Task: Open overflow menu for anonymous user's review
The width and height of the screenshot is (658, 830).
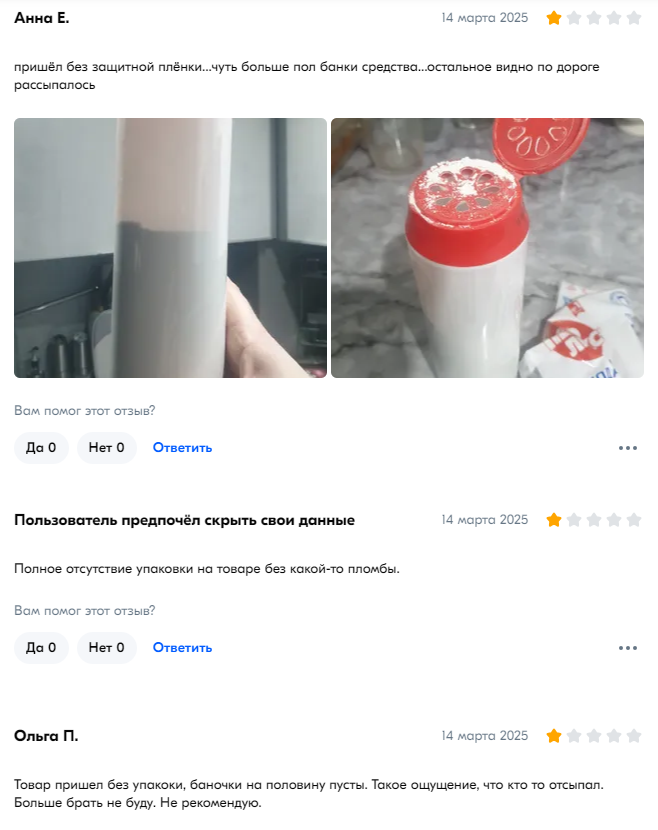Action: (x=627, y=648)
